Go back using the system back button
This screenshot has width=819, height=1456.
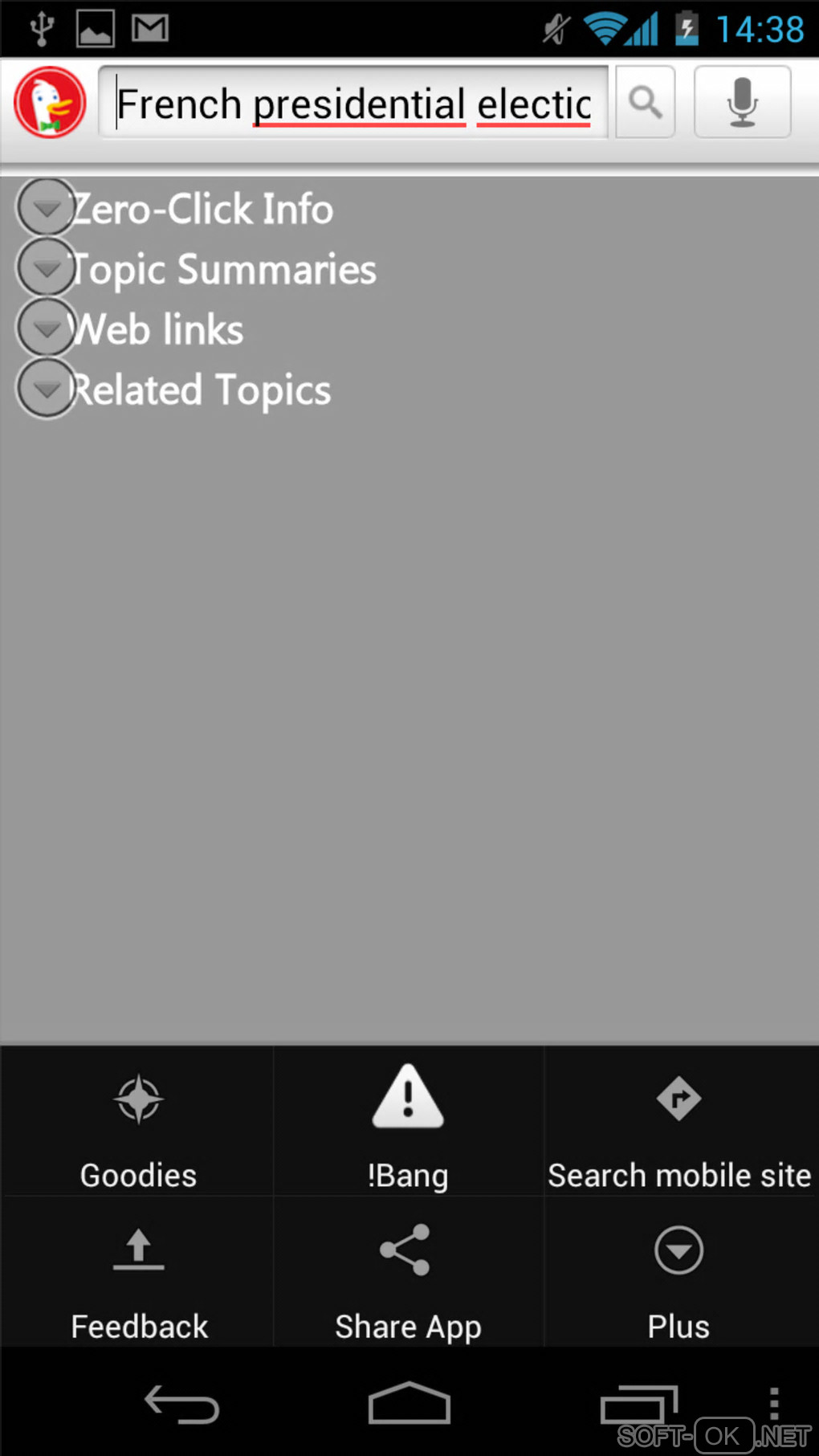(181, 1405)
